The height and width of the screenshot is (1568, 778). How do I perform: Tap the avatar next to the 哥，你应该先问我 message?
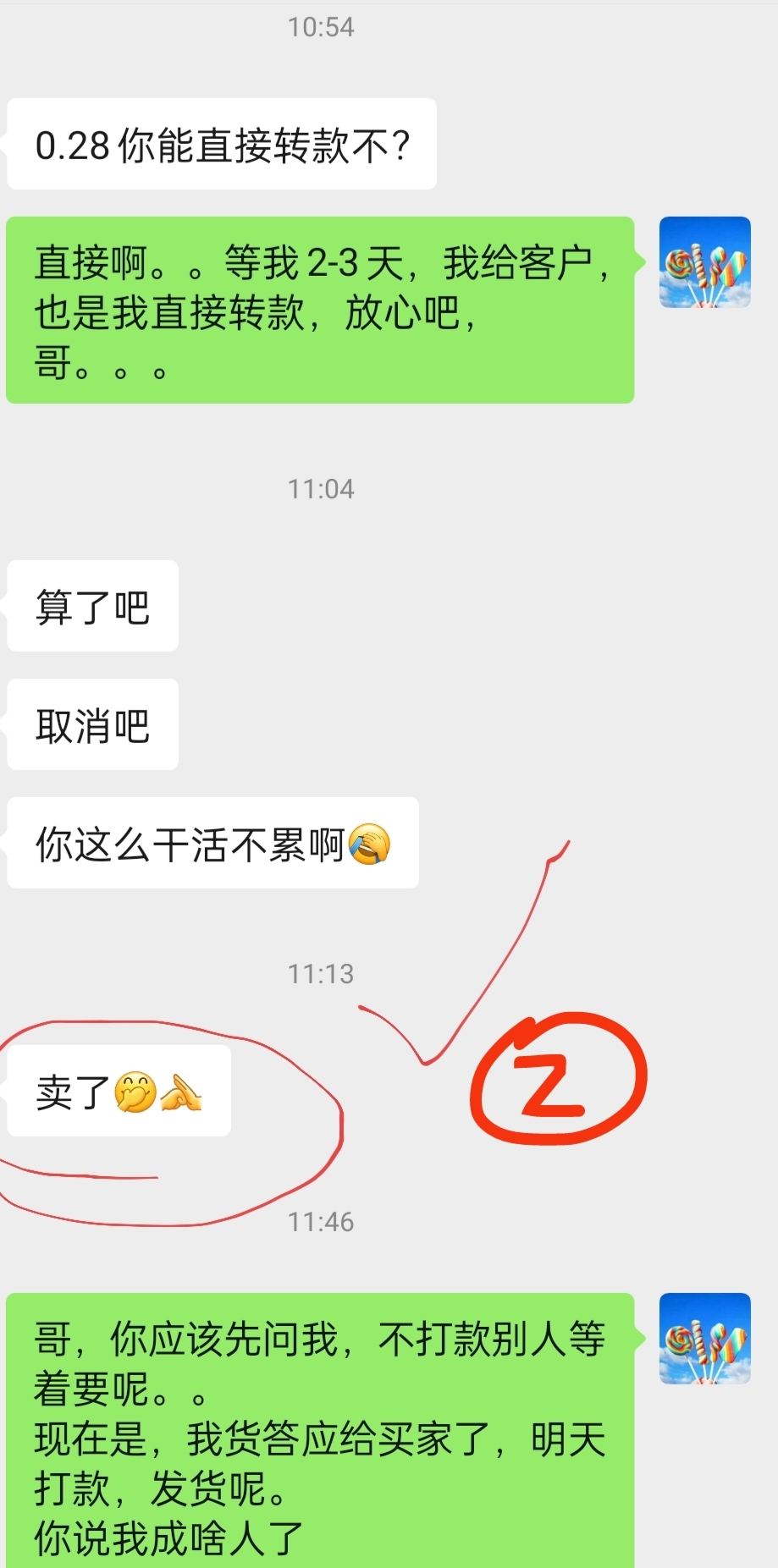click(x=704, y=1339)
